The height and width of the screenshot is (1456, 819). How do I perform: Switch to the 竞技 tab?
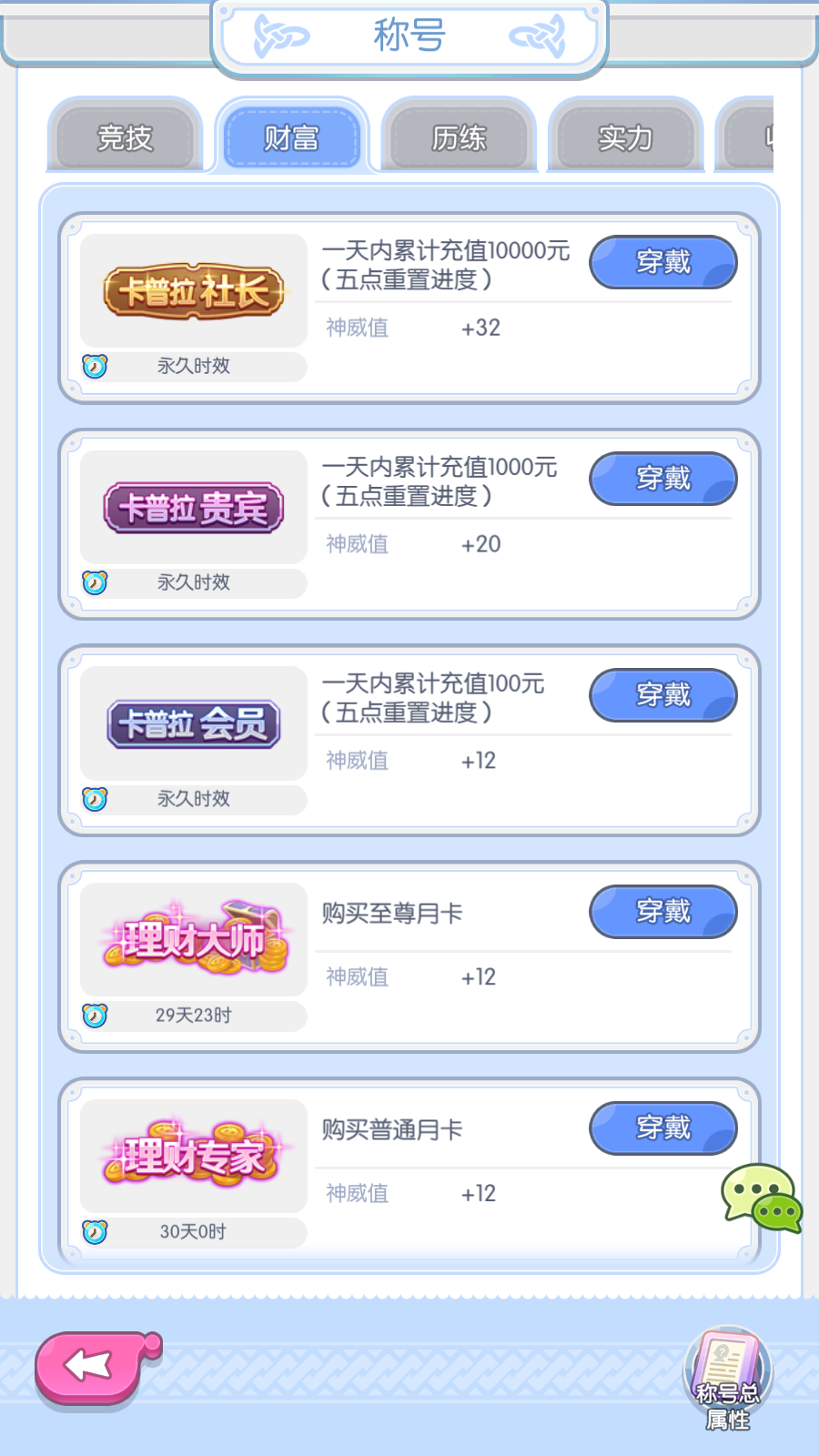pyautogui.click(x=126, y=137)
